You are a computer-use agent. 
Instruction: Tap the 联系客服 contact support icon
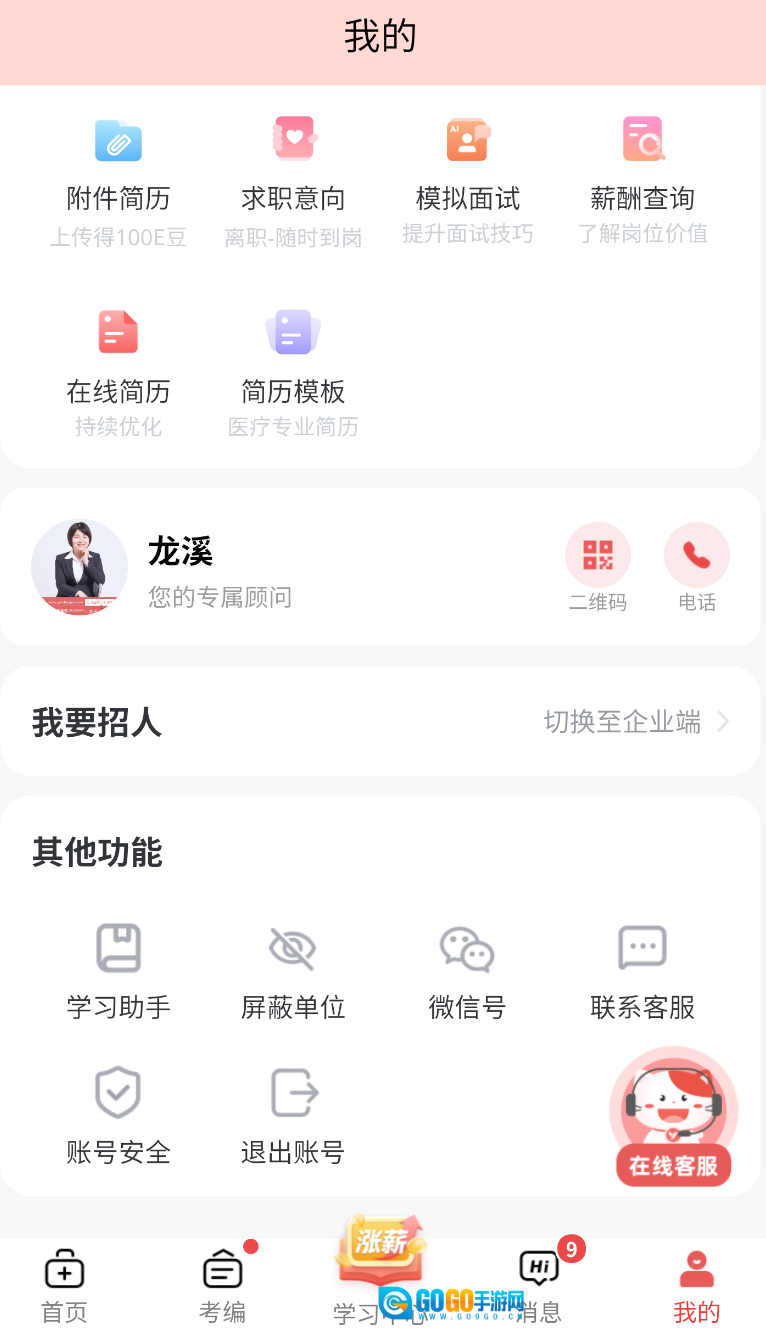(x=642, y=948)
